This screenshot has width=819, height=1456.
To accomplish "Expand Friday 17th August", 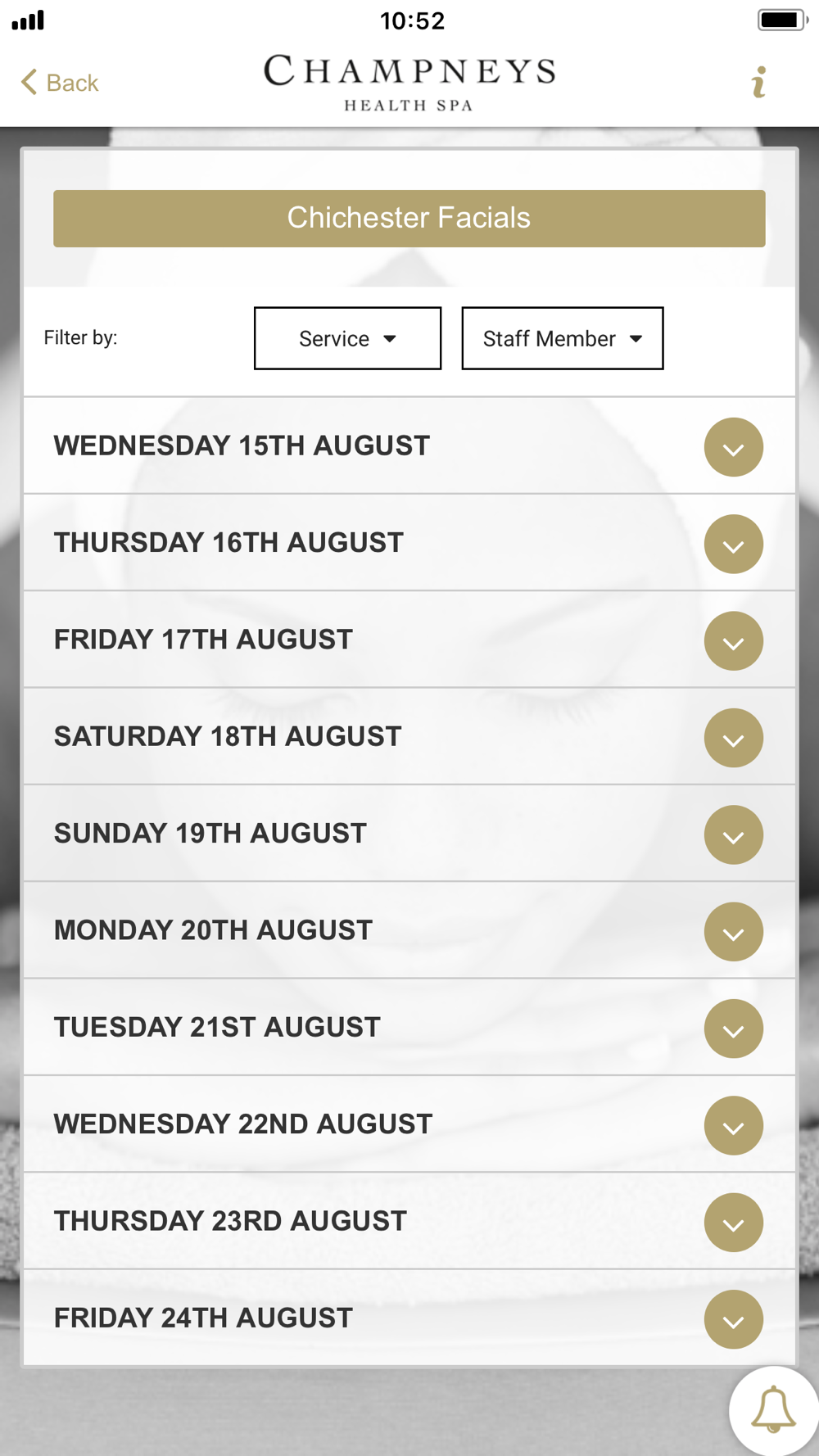I will coord(734,641).
